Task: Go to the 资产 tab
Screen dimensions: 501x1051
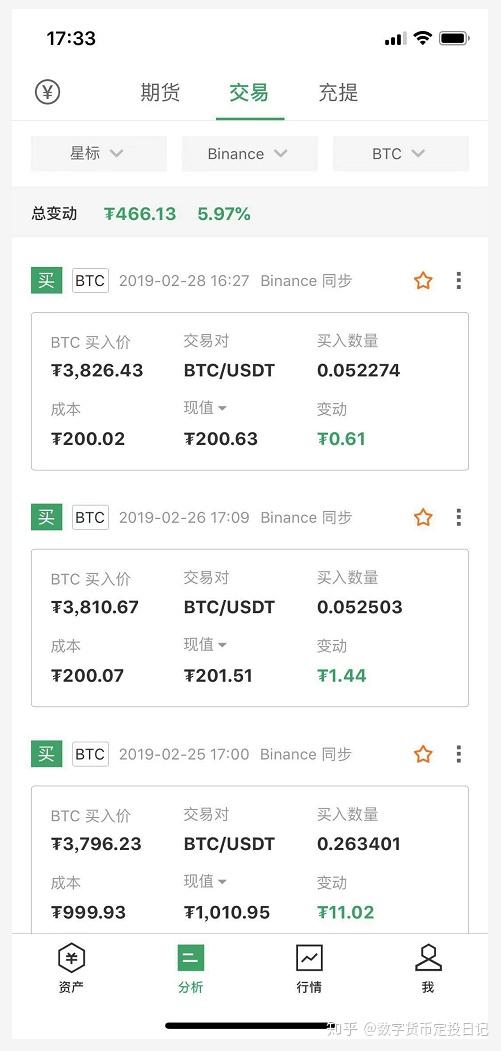Action: (71, 969)
